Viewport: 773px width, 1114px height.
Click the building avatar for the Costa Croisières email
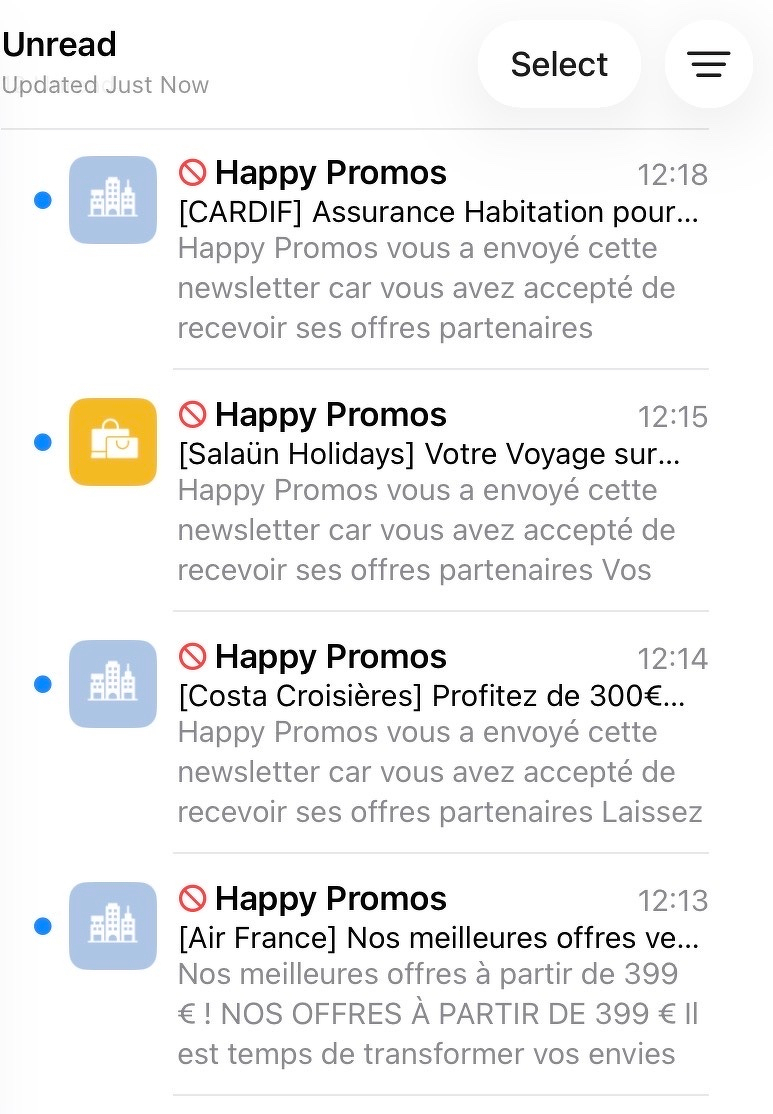(x=112, y=684)
